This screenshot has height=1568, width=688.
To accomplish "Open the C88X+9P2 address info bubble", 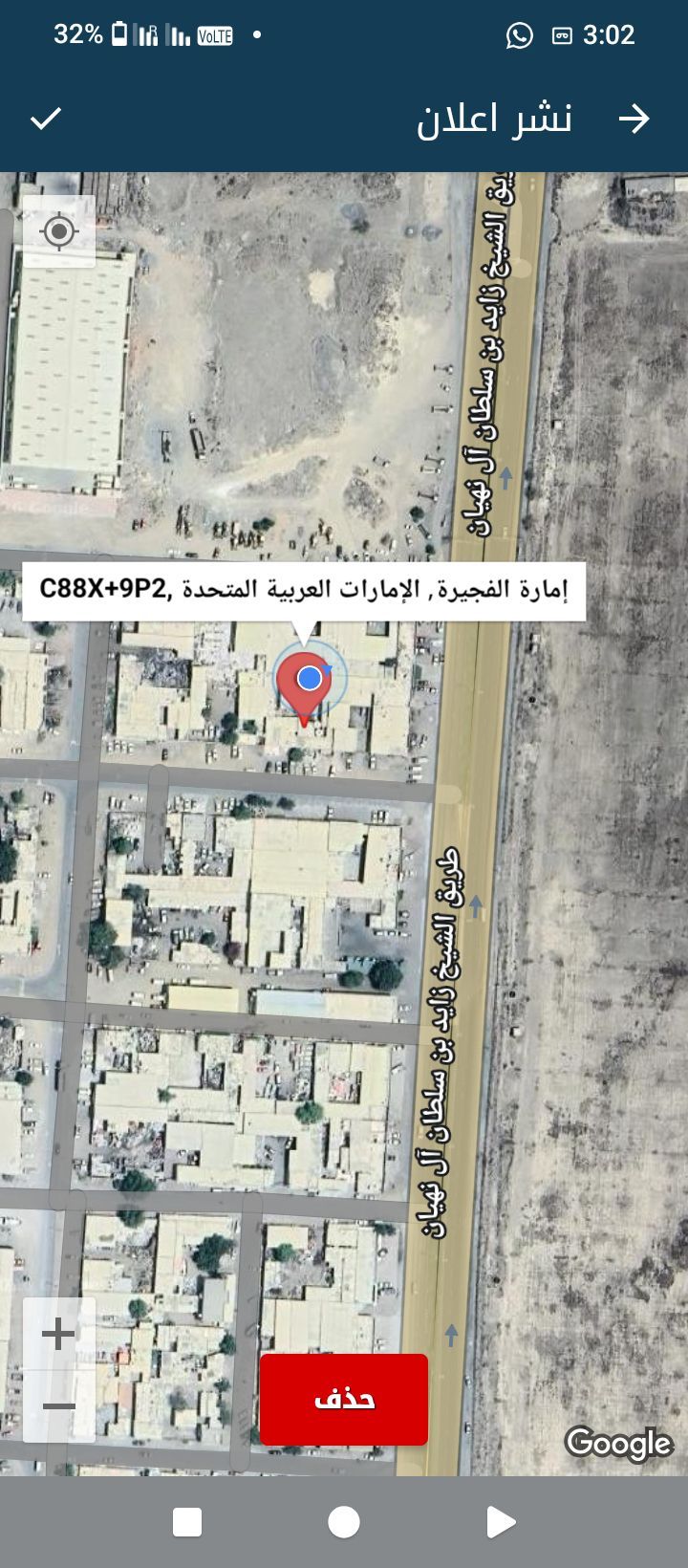I will [304, 589].
